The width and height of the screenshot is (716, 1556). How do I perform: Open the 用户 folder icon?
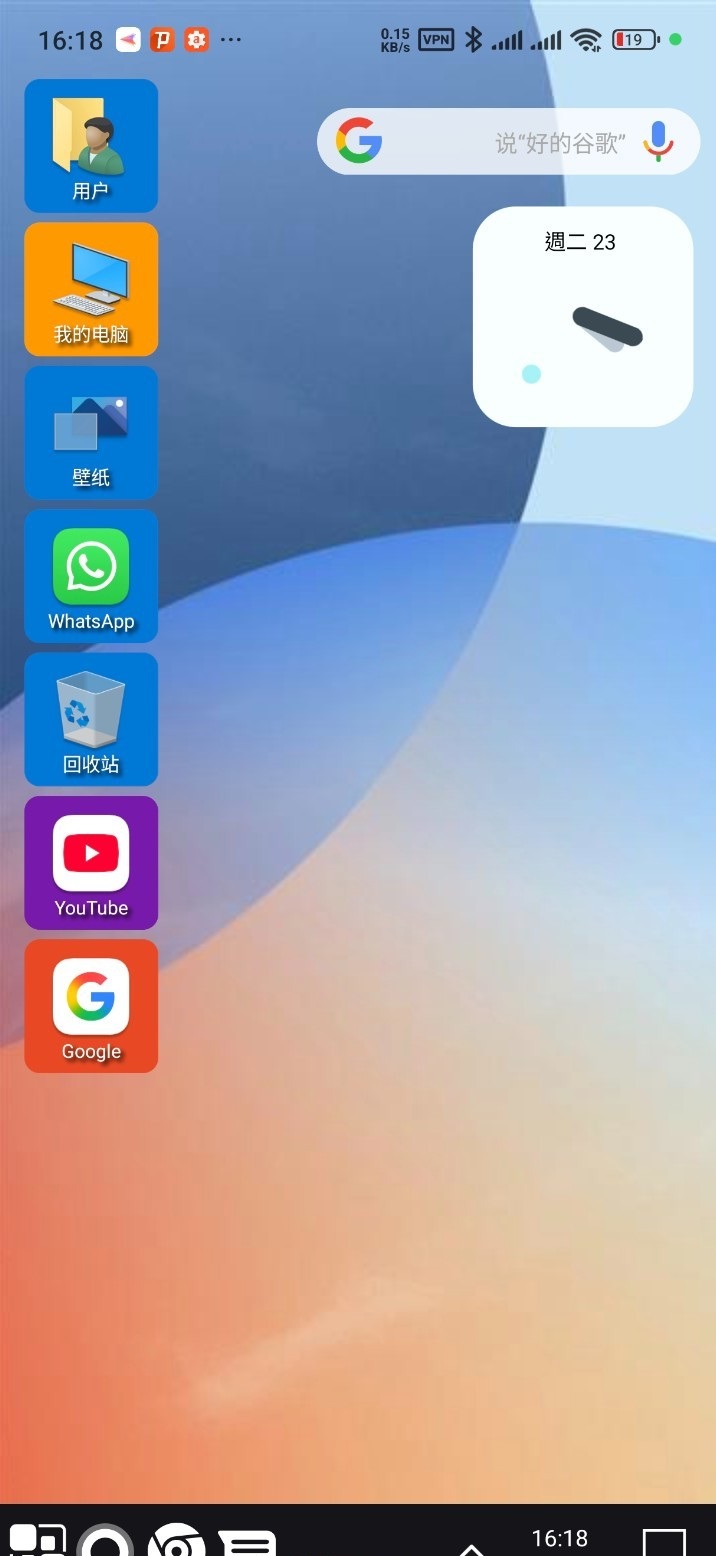(x=91, y=146)
